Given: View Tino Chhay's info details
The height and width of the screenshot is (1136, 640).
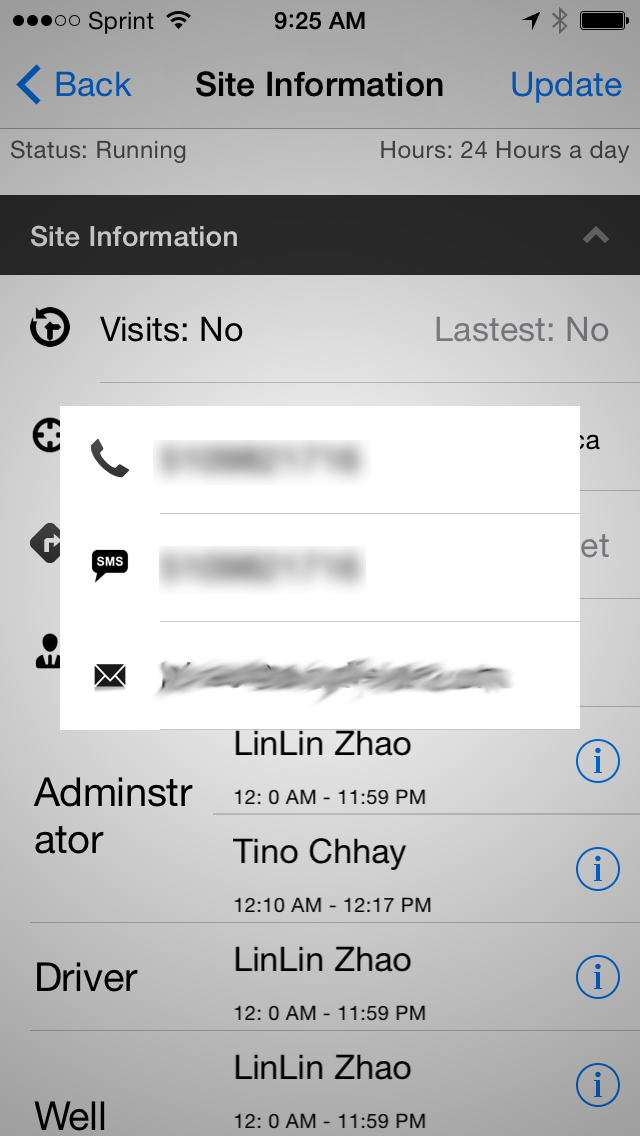Looking at the screenshot, I should (x=598, y=869).
